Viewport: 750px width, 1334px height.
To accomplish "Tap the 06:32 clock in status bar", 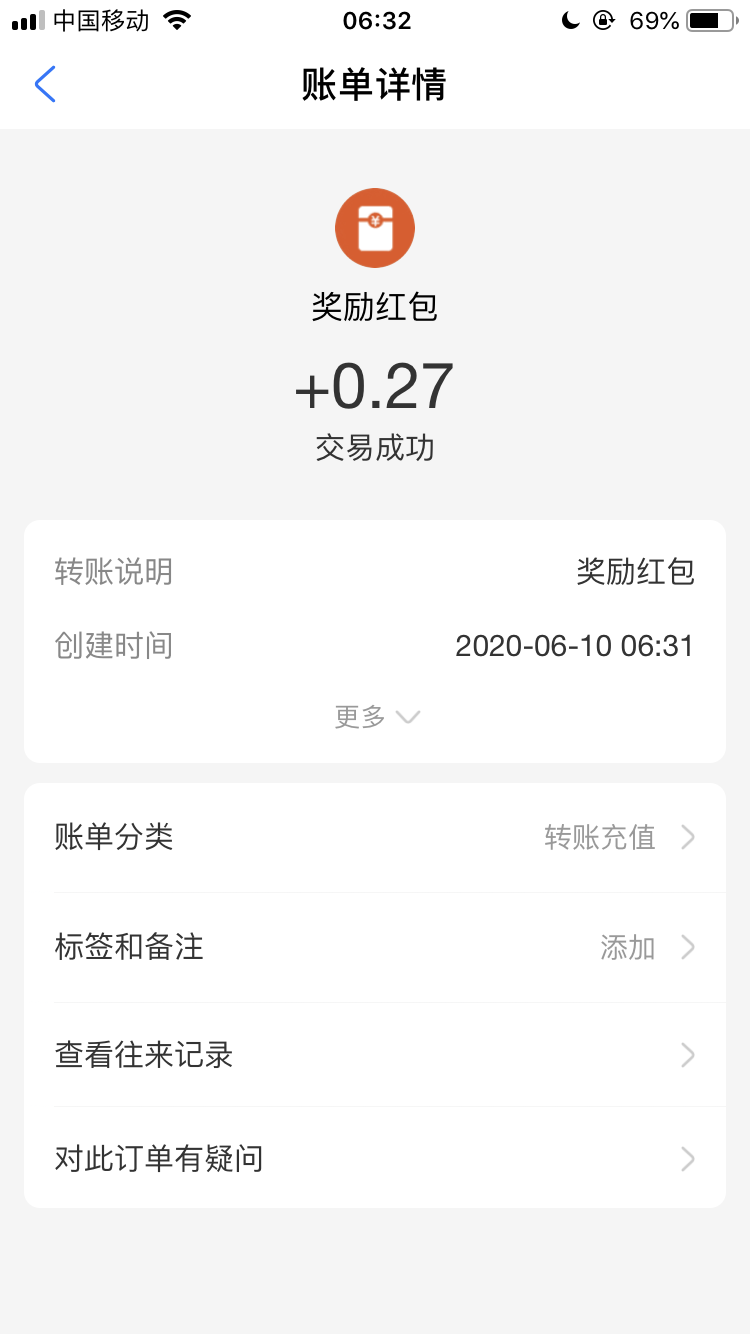I will click(x=375, y=19).
